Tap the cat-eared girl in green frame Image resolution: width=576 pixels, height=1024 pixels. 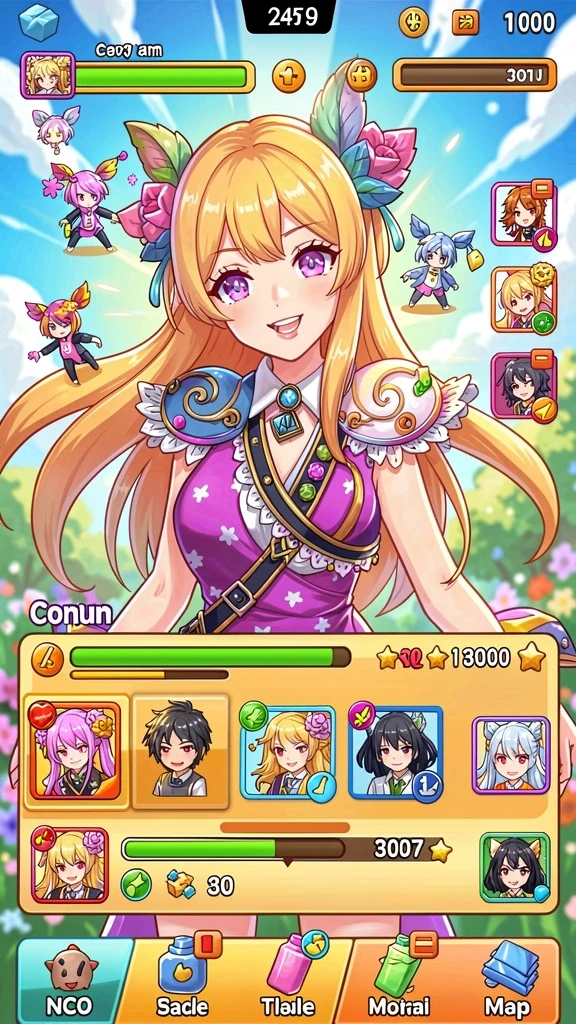coord(515,867)
